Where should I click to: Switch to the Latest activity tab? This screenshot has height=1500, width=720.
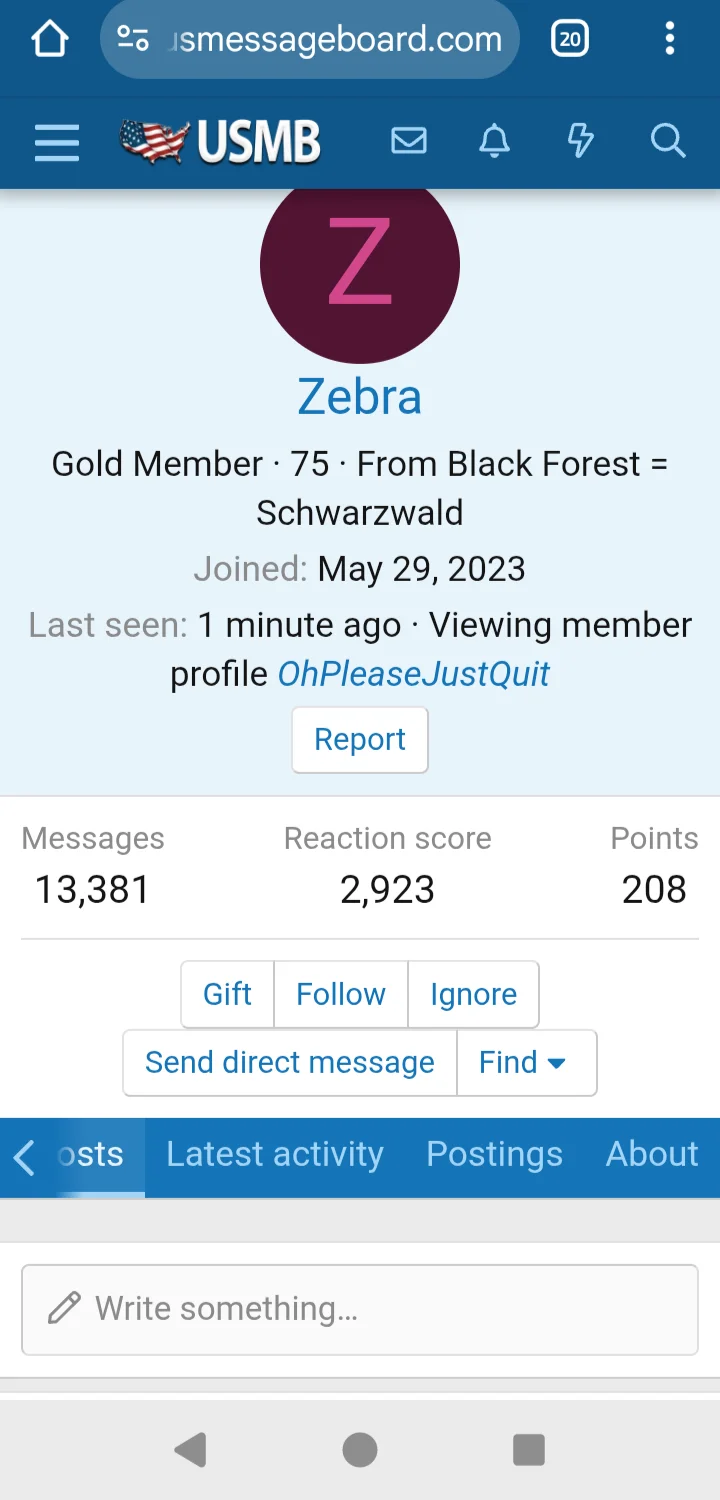275,1155
